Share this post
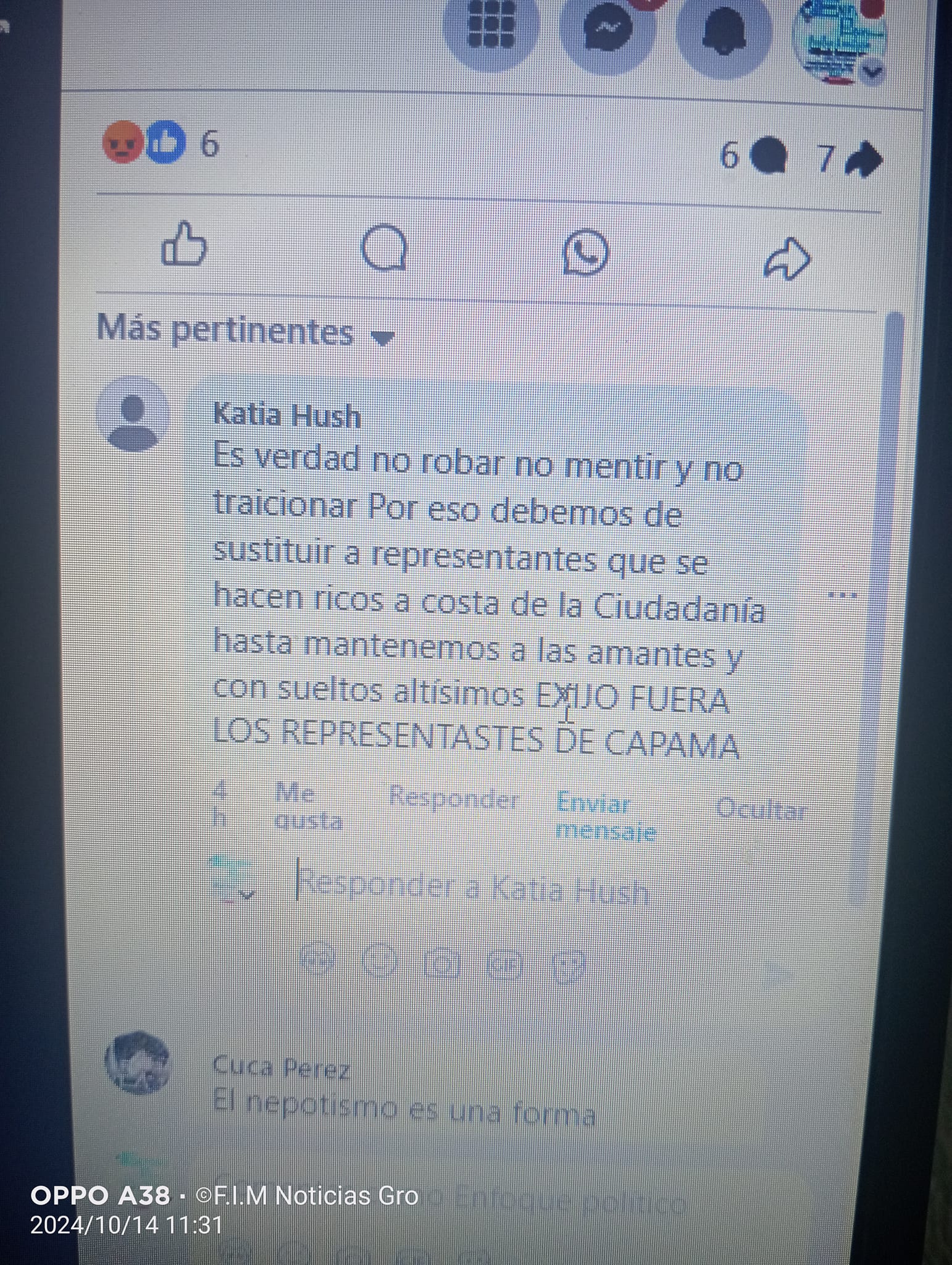Screen dimensions: 952x1265 787,258
